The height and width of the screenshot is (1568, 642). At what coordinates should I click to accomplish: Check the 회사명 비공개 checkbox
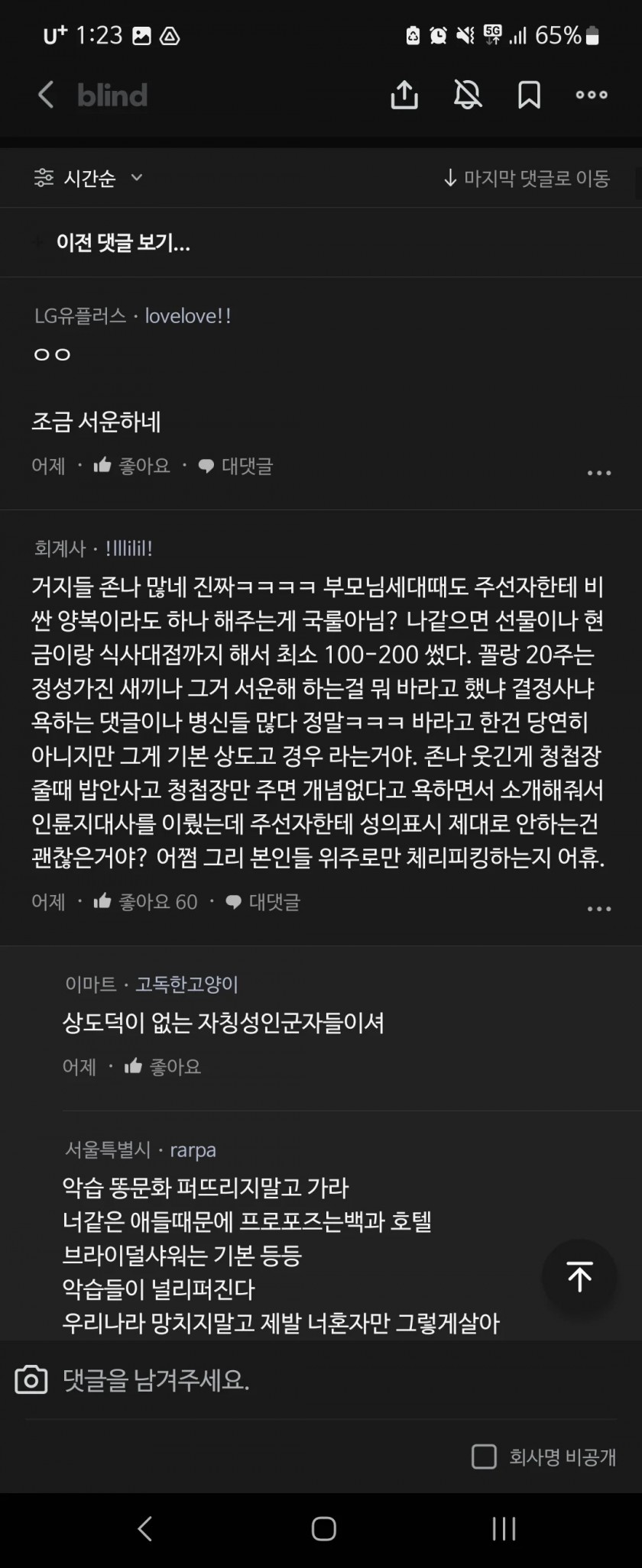pos(484,1456)
